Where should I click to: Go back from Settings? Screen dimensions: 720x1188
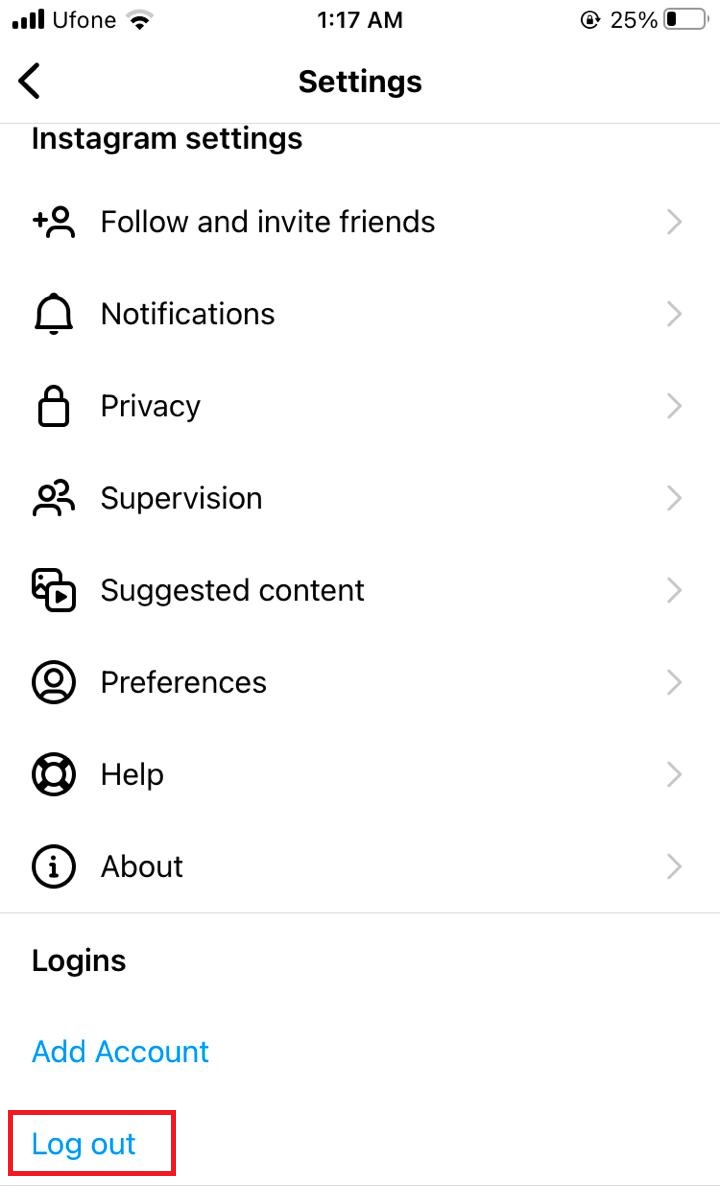30,81
